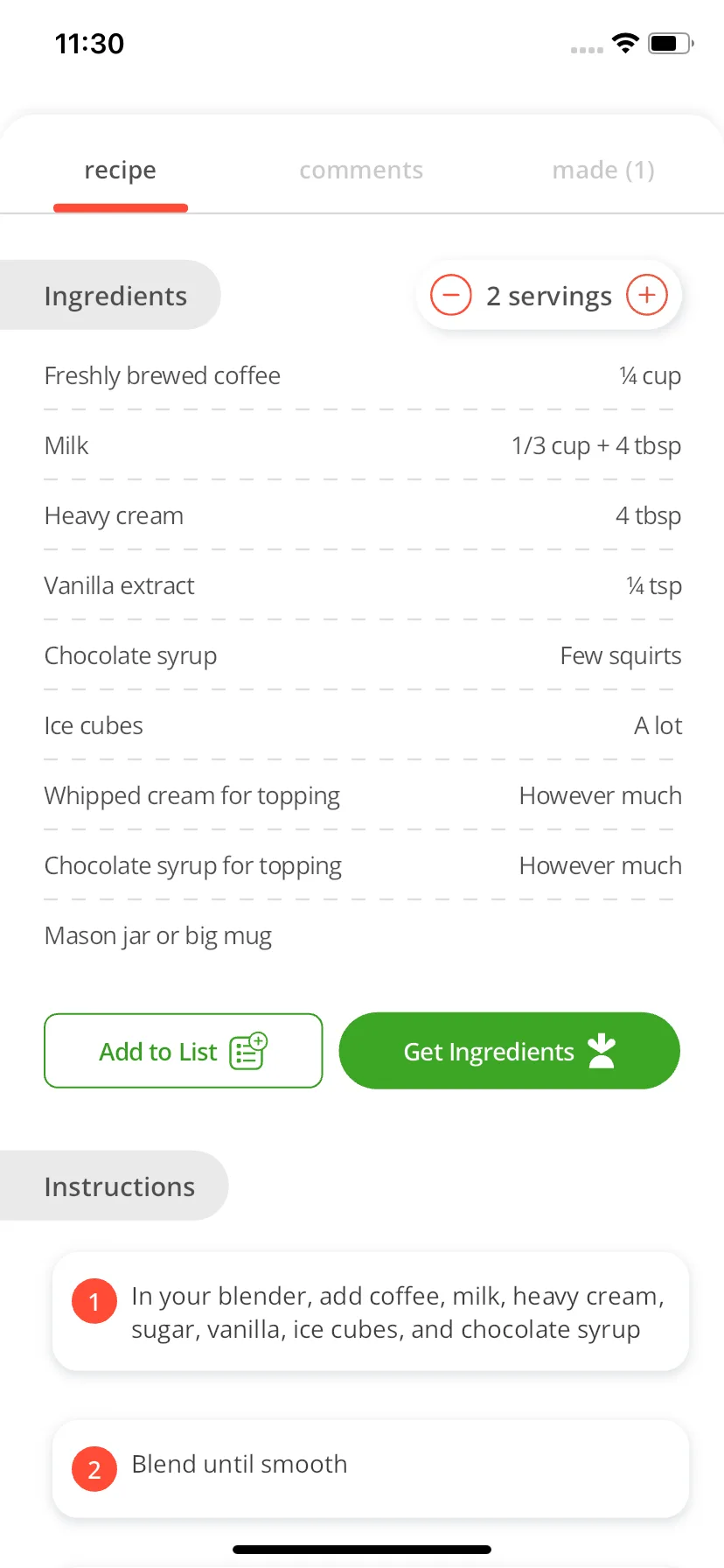Open the made (1) tab
This screenshot has height=1568, width=724.
603,170
